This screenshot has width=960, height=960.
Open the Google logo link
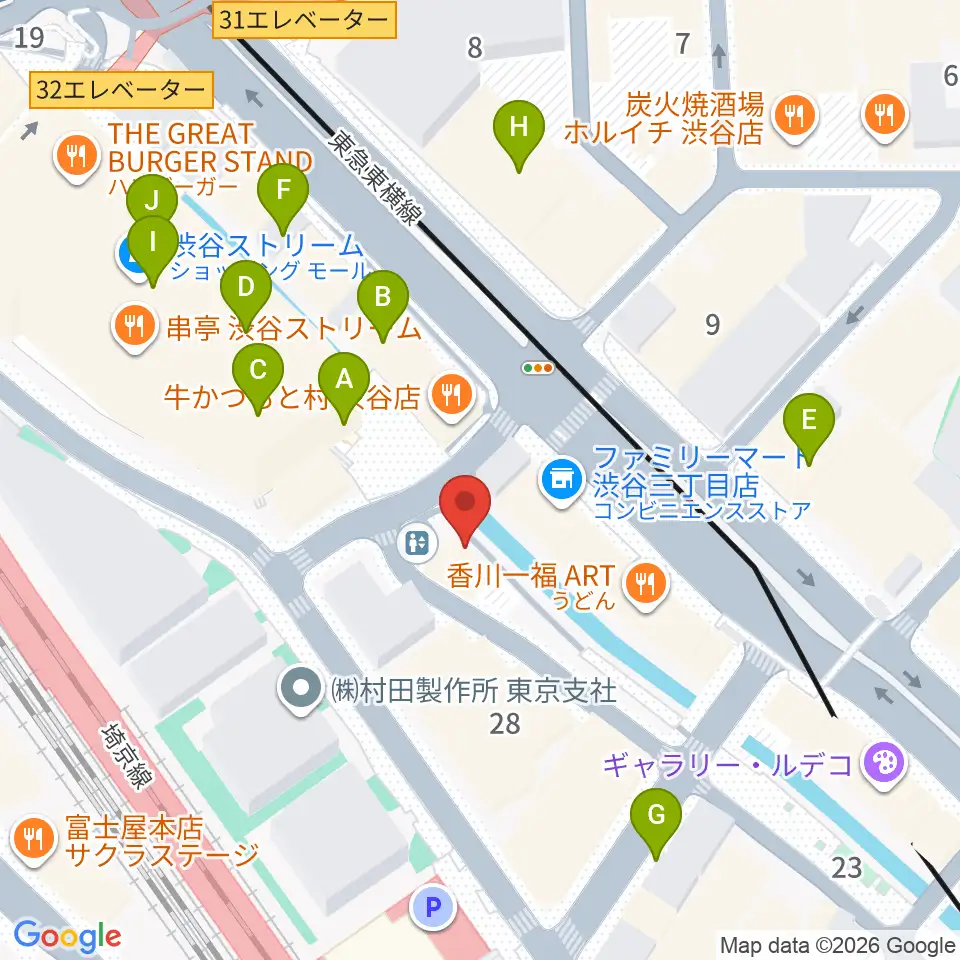click(x=67, y=937)
